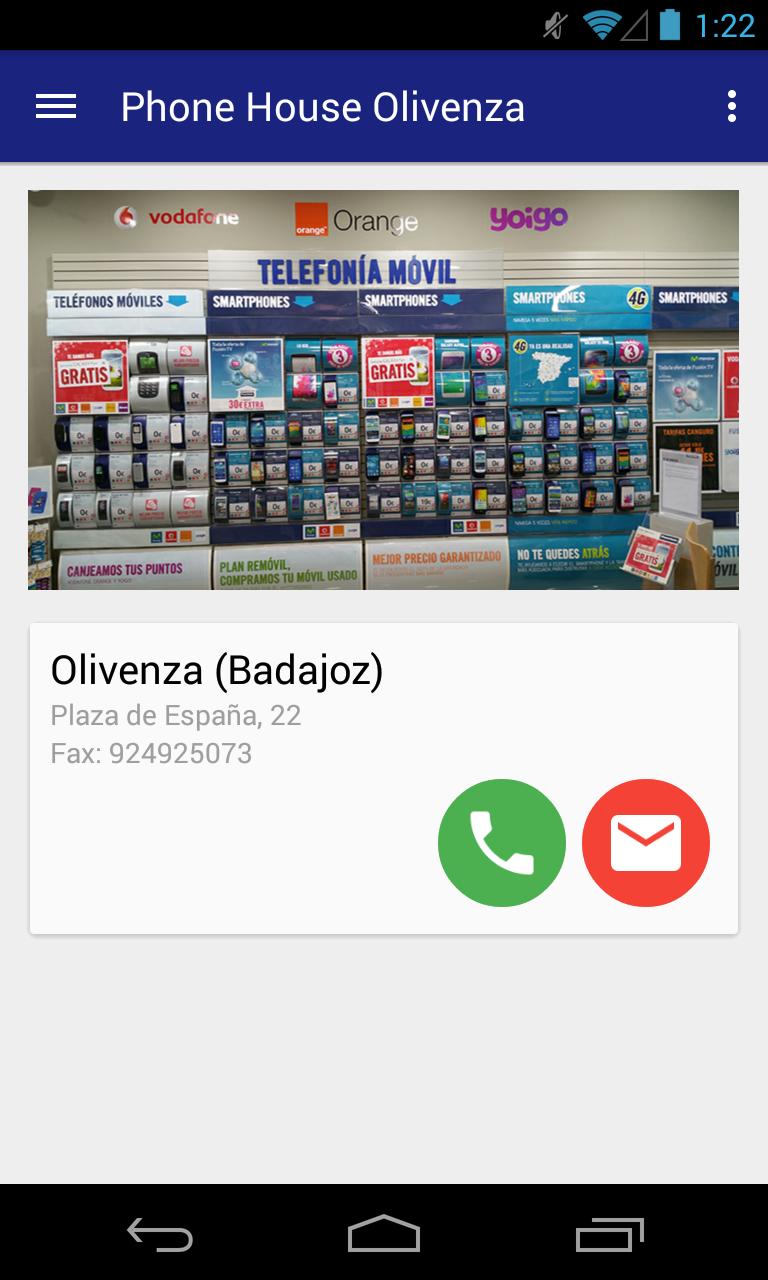Open the overflow menu in the toolbar
The width and height of the screenshot is (768, 1280).
click(x=733, y=106)
